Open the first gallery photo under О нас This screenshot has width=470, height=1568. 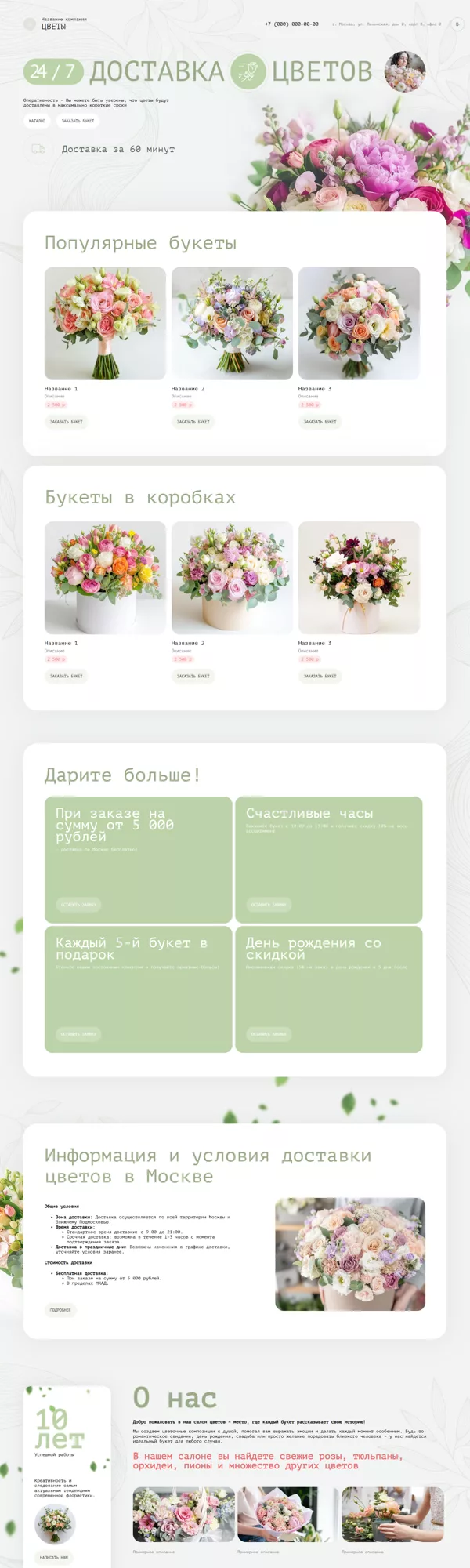pyautogui.click(x=183, y=1515)
